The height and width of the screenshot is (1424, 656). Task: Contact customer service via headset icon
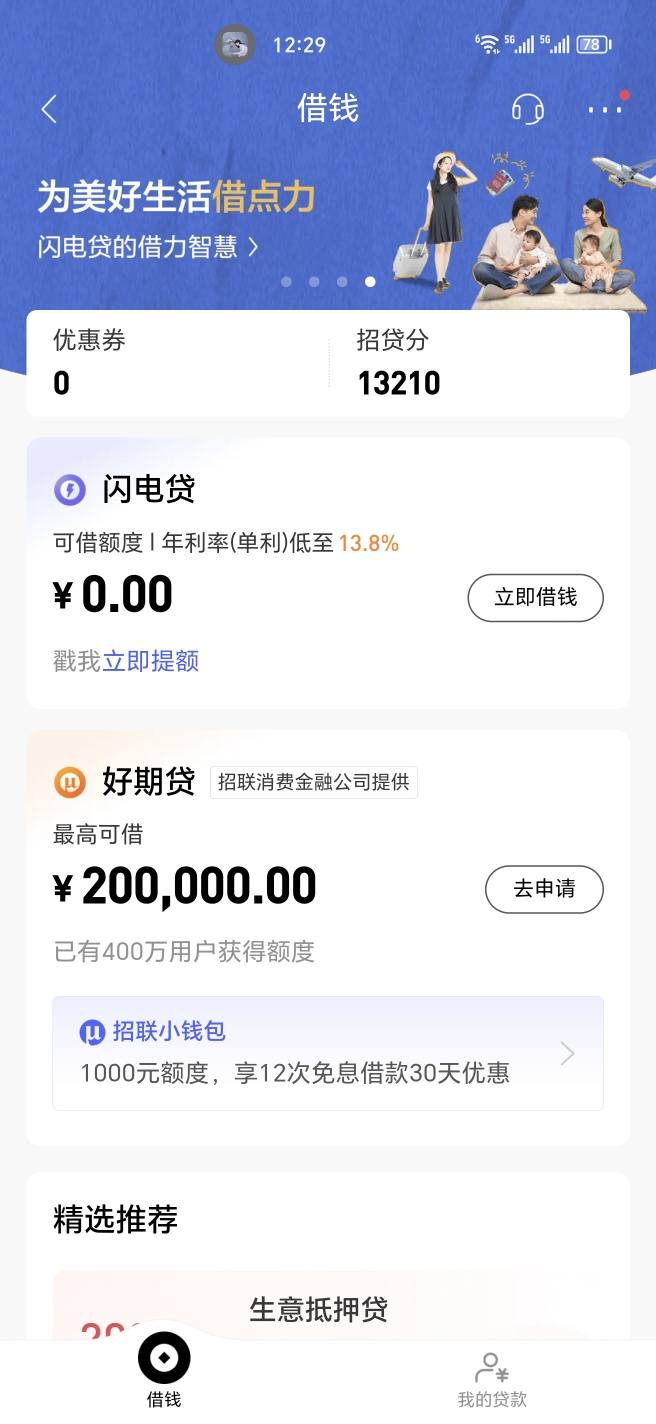click(527, 109)
